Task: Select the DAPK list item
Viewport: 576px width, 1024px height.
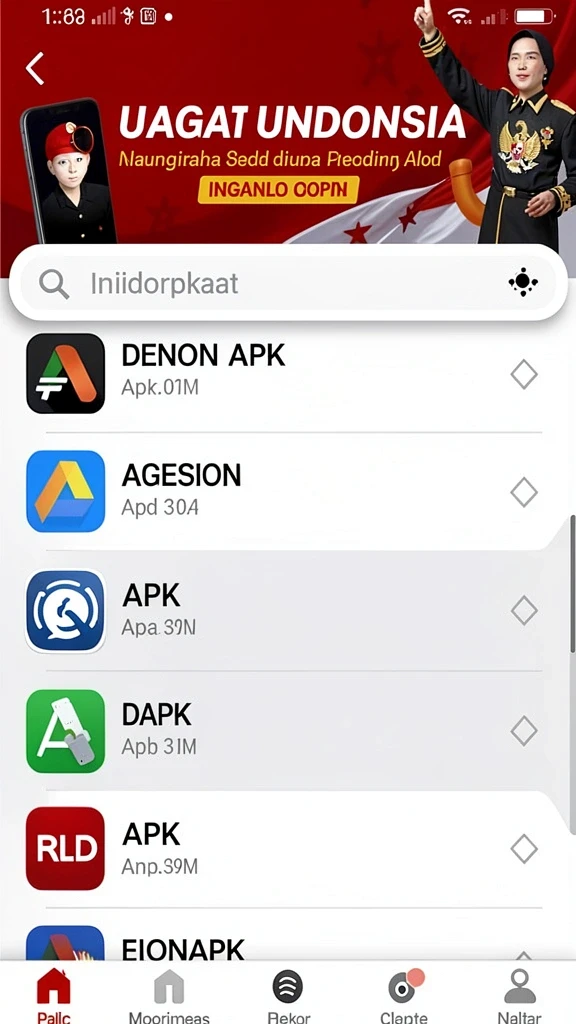Action: pos(287,730)
